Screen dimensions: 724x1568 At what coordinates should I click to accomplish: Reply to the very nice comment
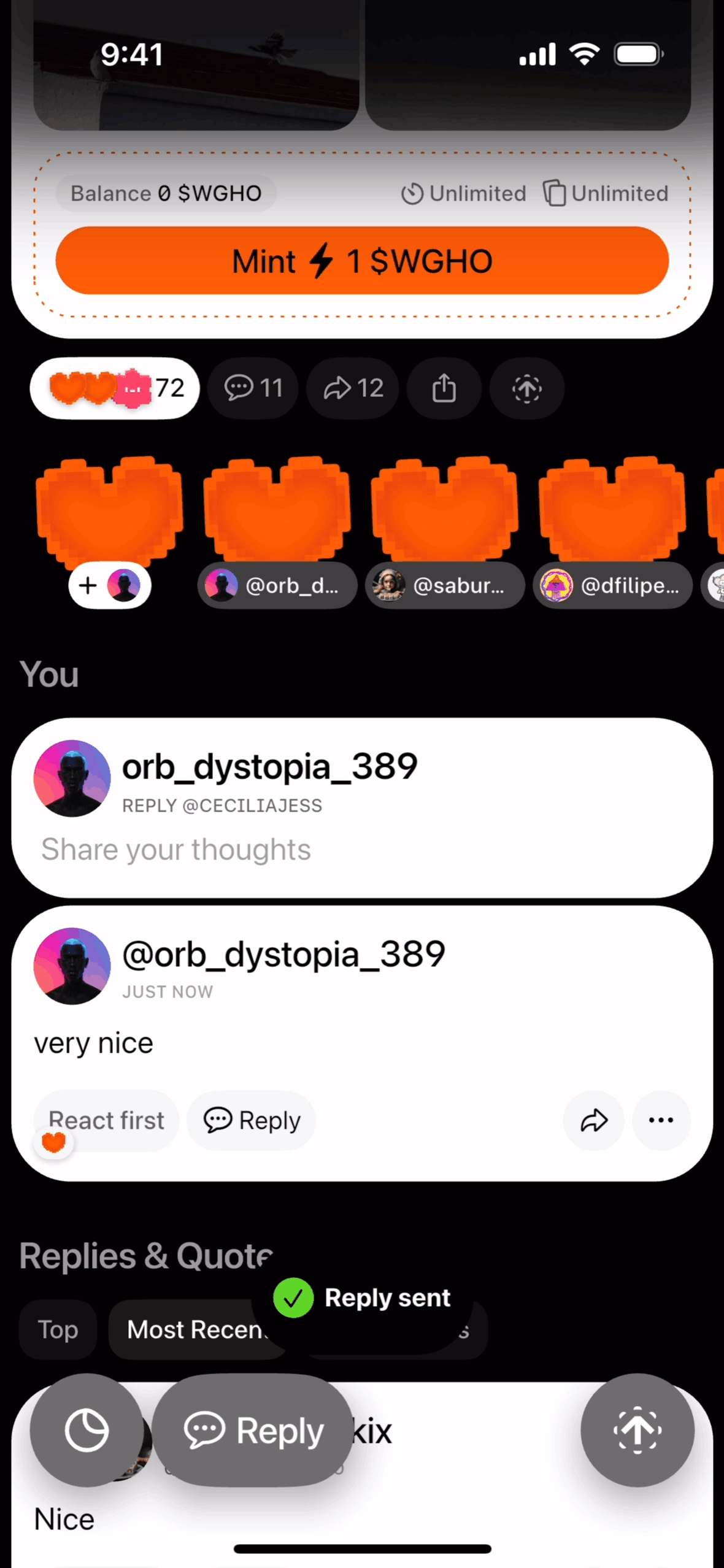coord(252,1121)
